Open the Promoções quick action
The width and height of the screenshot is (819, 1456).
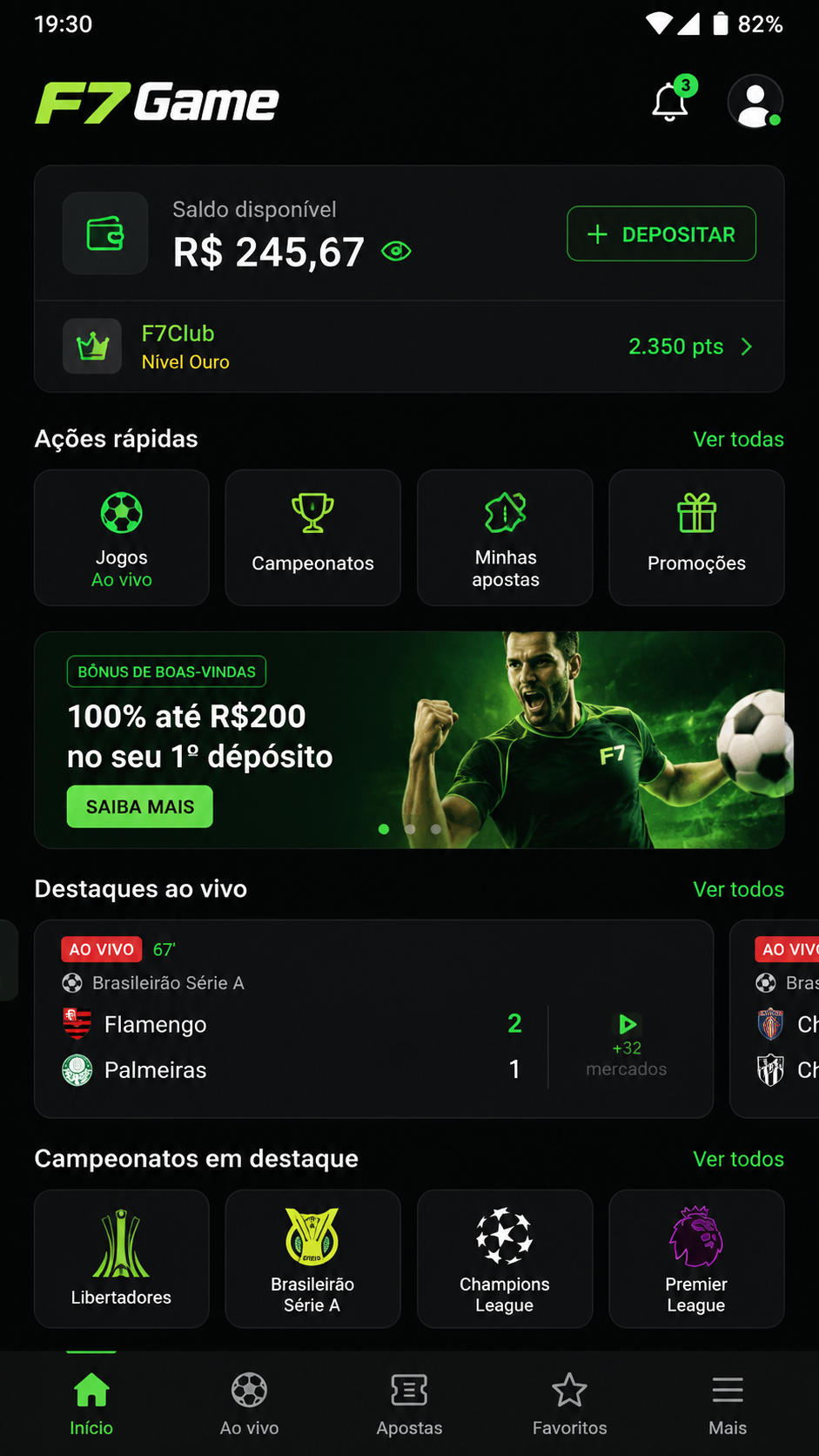(x=696, y=537)
